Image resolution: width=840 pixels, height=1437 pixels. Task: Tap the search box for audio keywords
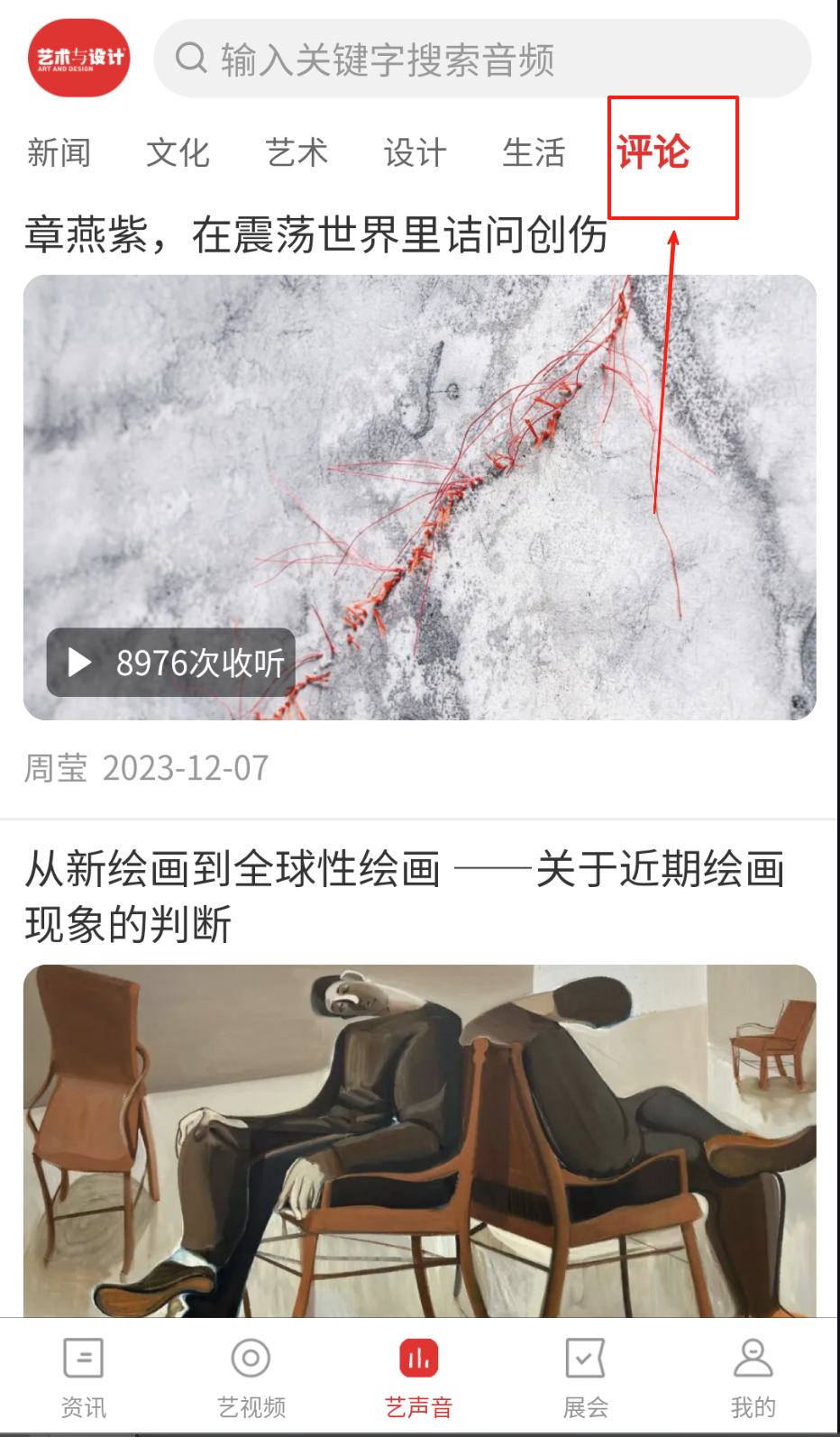tap(482, 59)
